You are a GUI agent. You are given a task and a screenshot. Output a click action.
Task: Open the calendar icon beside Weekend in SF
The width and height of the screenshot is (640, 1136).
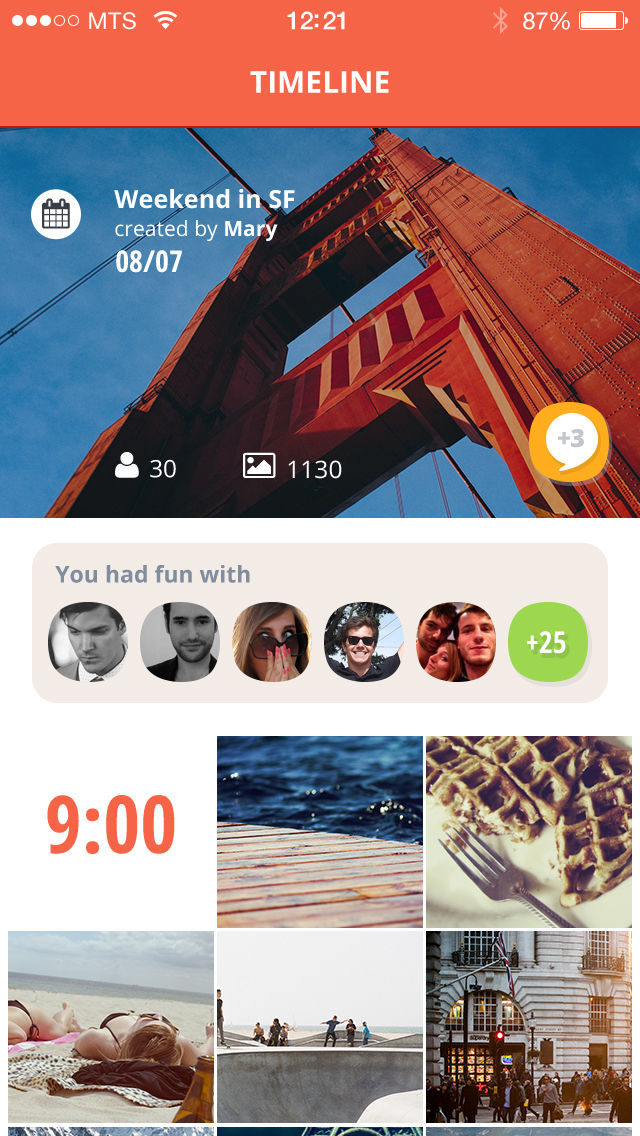(56, 214)
